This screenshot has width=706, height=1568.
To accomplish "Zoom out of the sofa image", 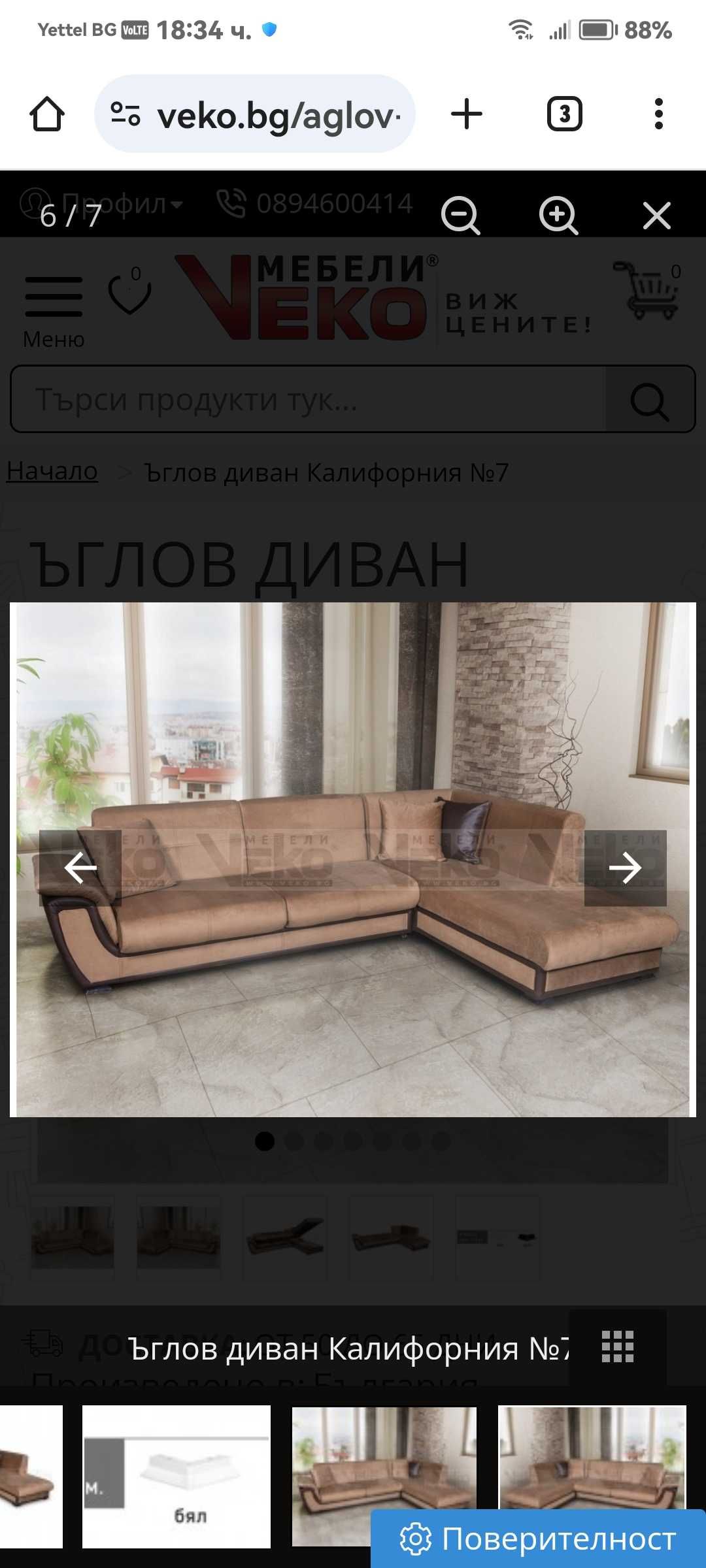I will pyautogui.click(x=460, y=216).
